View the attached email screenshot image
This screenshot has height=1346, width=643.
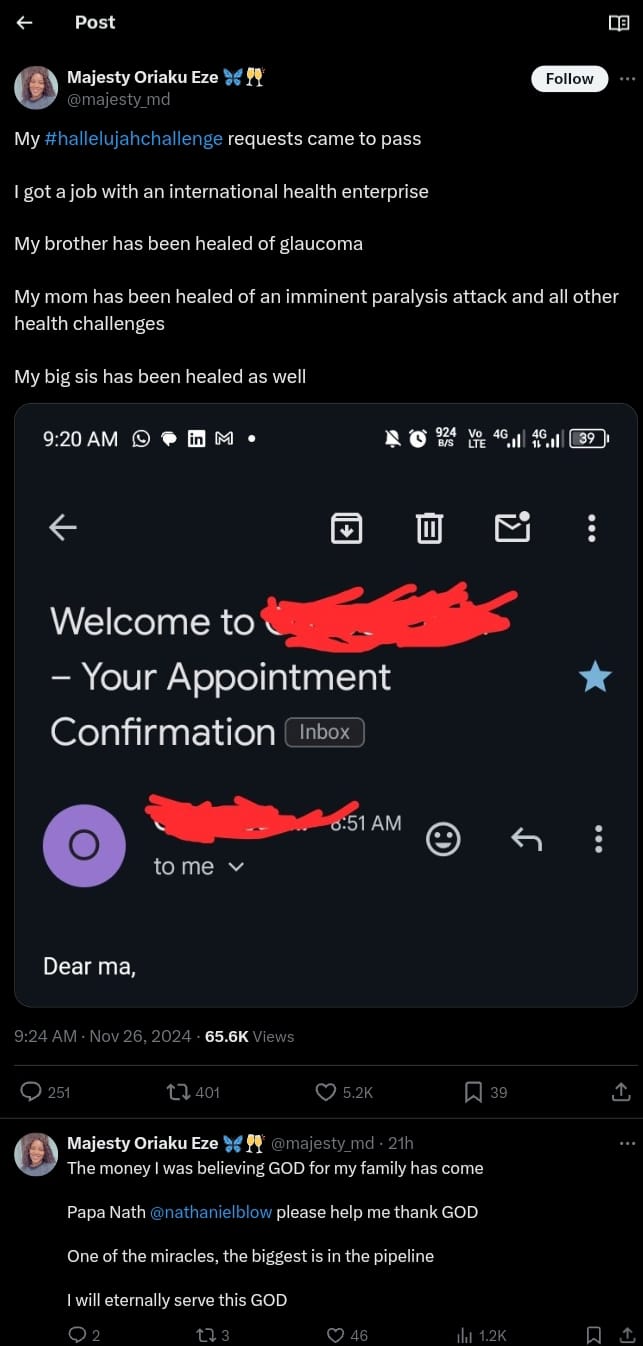(325, 704)
